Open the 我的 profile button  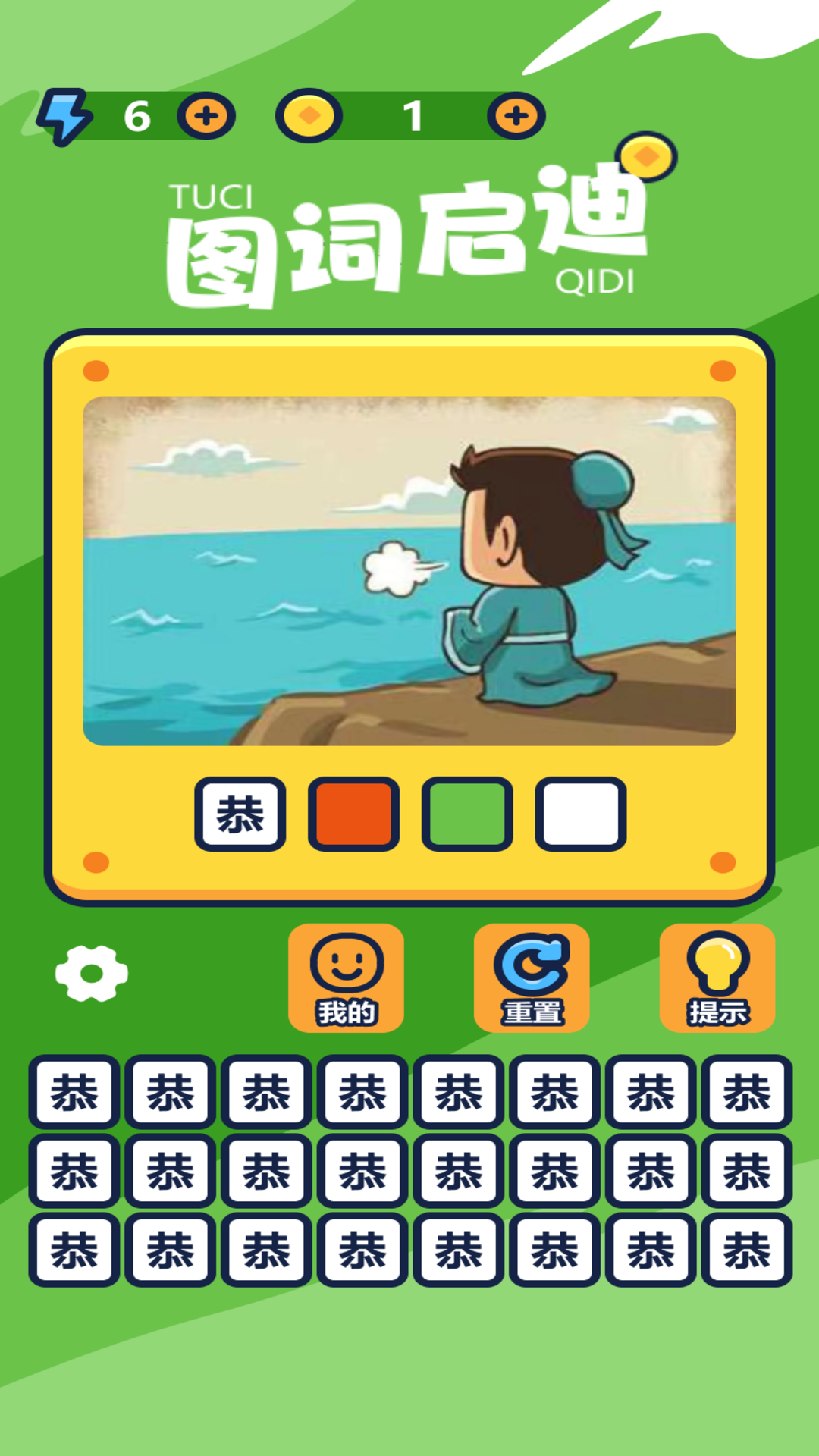click(x=346, y=977)
